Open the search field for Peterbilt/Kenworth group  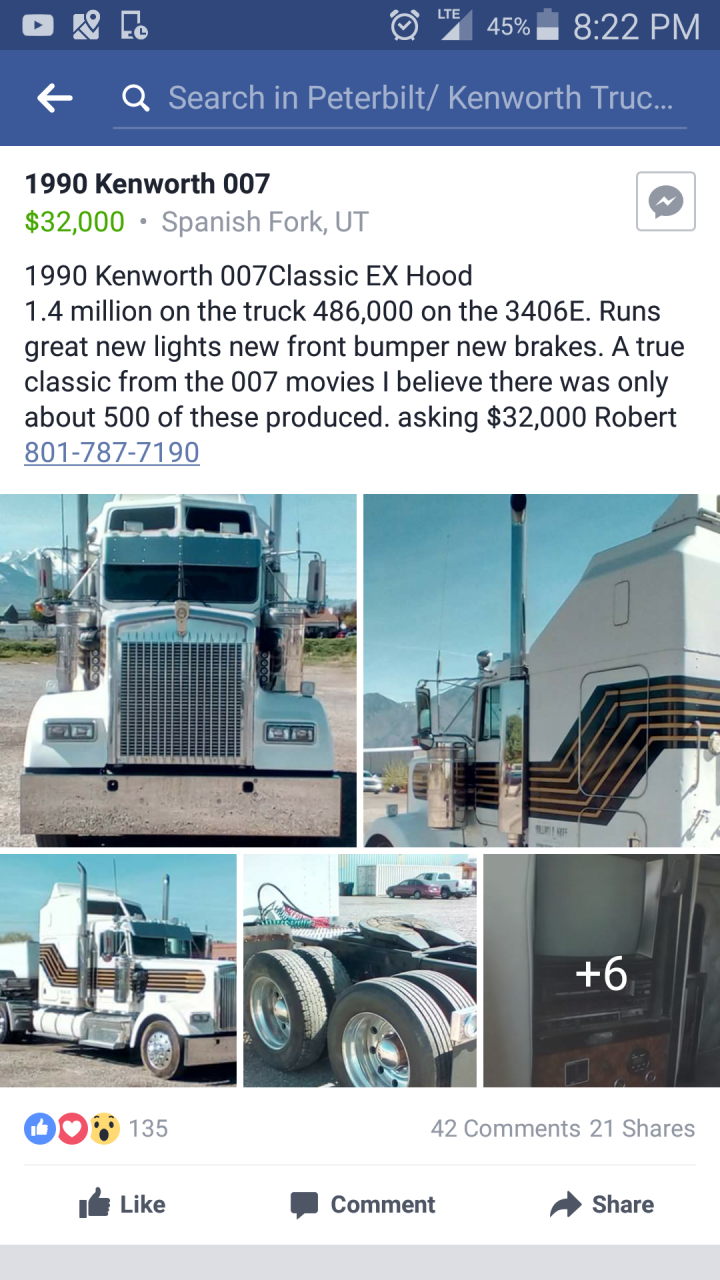coord(400,98)
